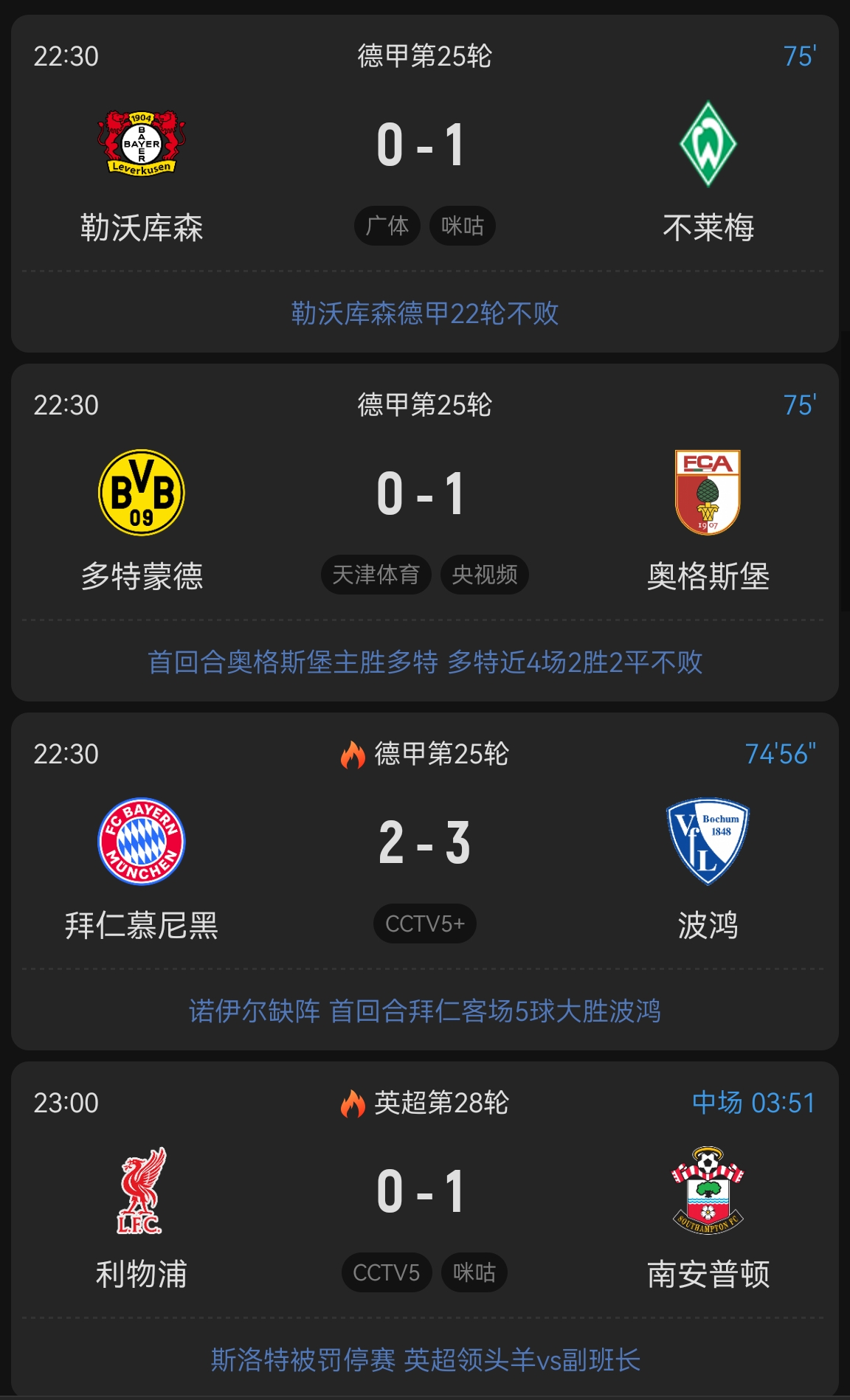Open the 首回合奥格斯堡主胜多特 link
This screenshot has width=850, height=1400.
coord(425,662)
